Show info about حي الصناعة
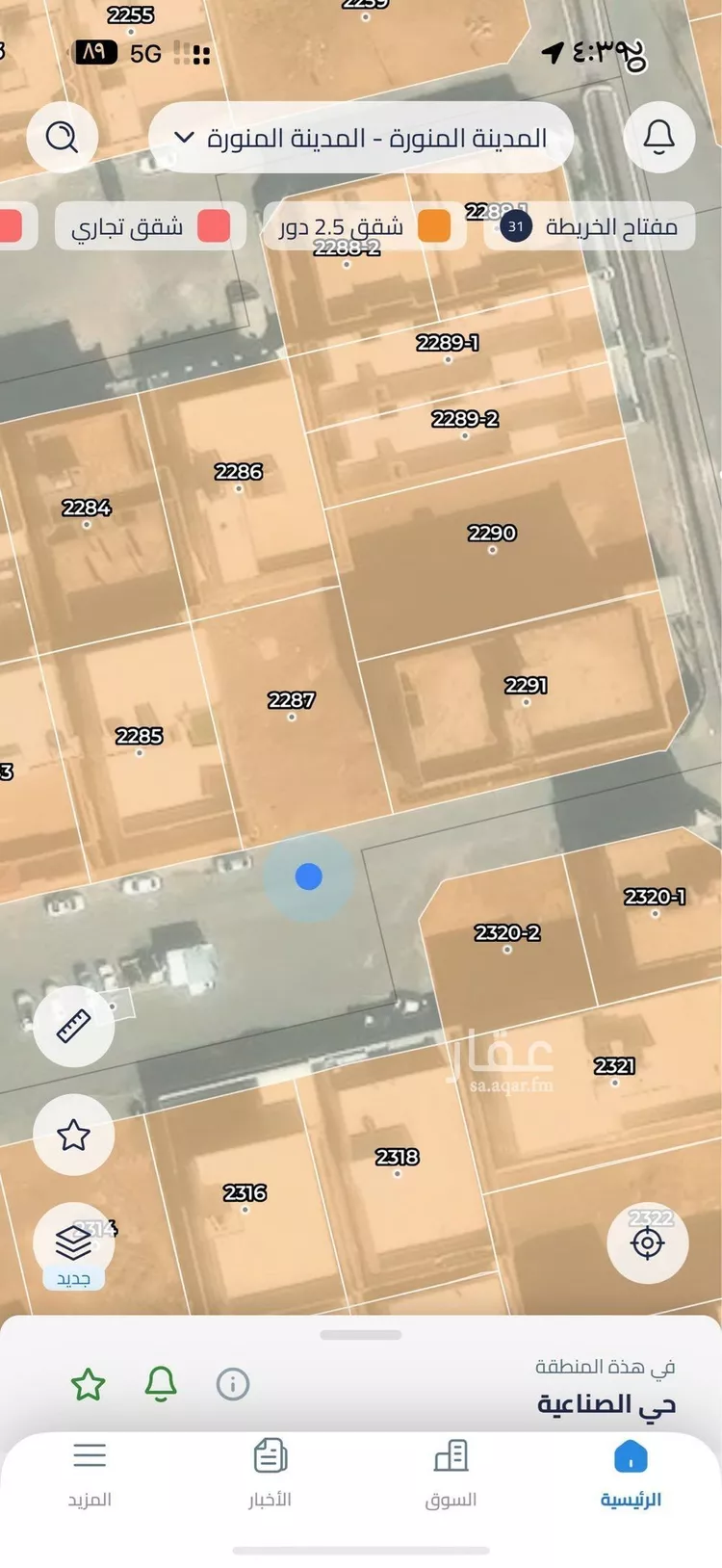The width and height of the screenshot is (722, 1568). coord(233,1385)
